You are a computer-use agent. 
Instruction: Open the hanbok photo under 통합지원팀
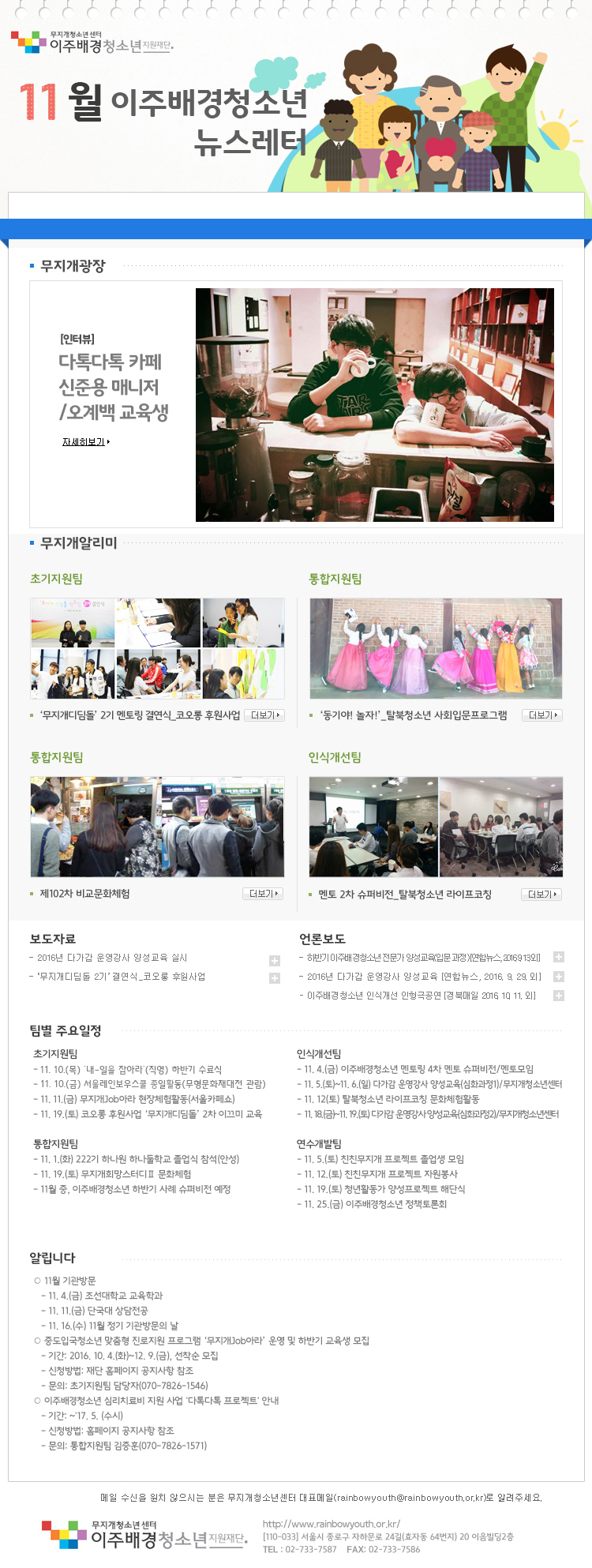tap(436, 648)
